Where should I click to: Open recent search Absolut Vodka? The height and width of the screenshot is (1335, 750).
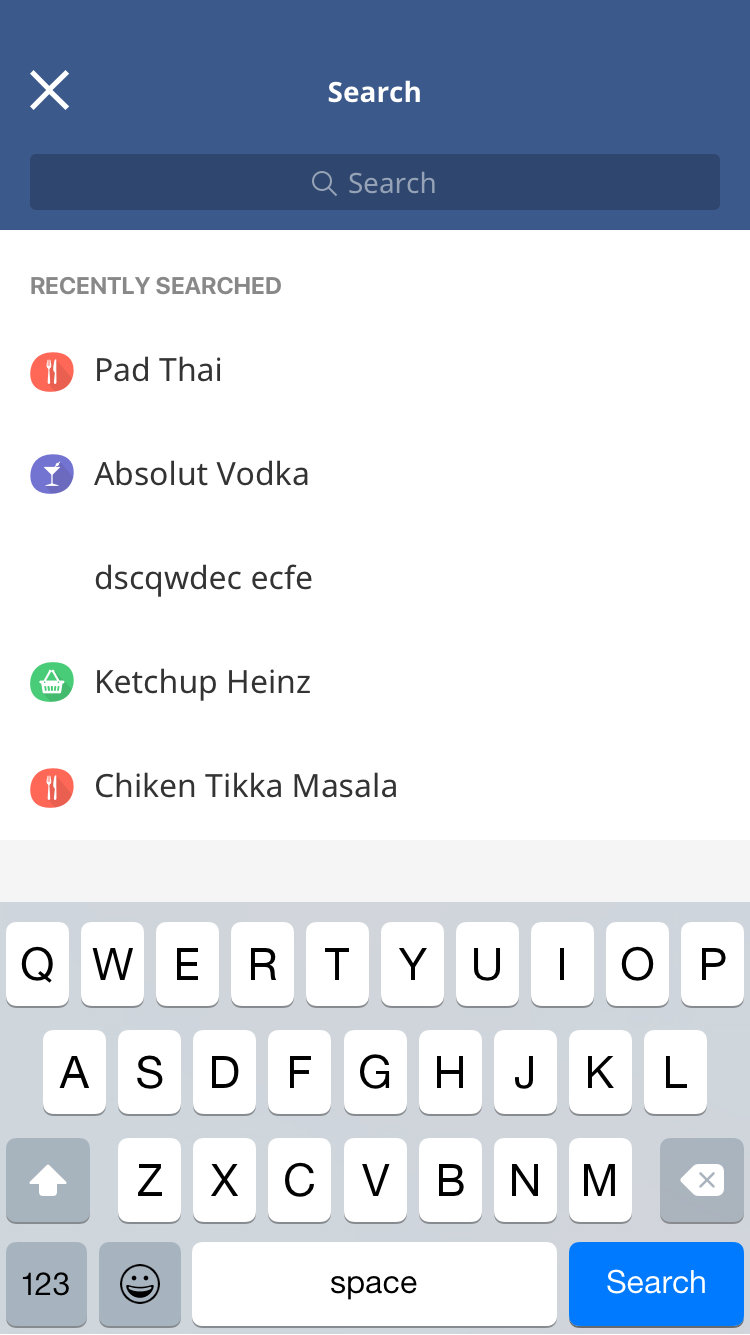click(x=201, y=474)
